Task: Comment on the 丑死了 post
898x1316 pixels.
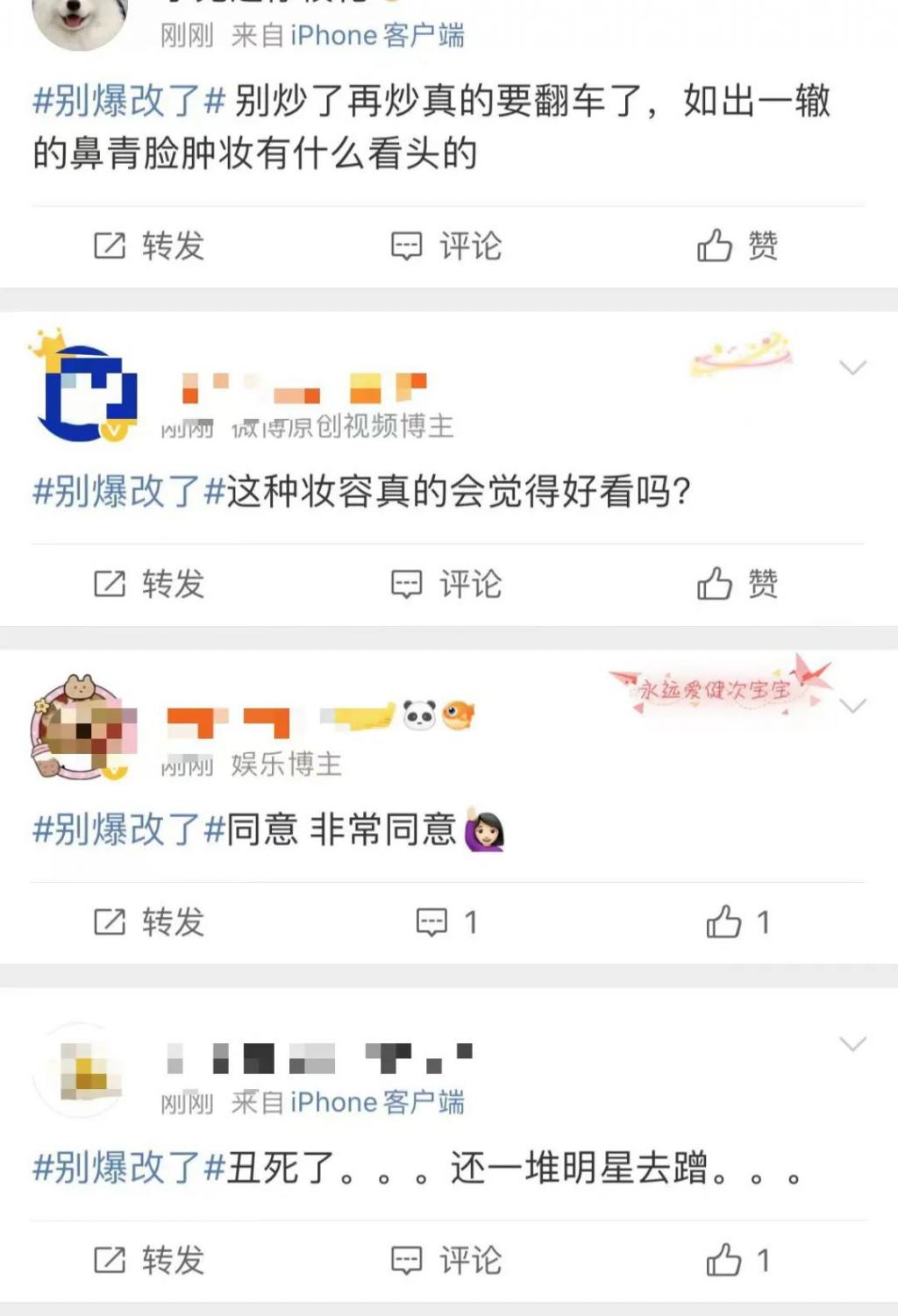Action: point(445,1261)
